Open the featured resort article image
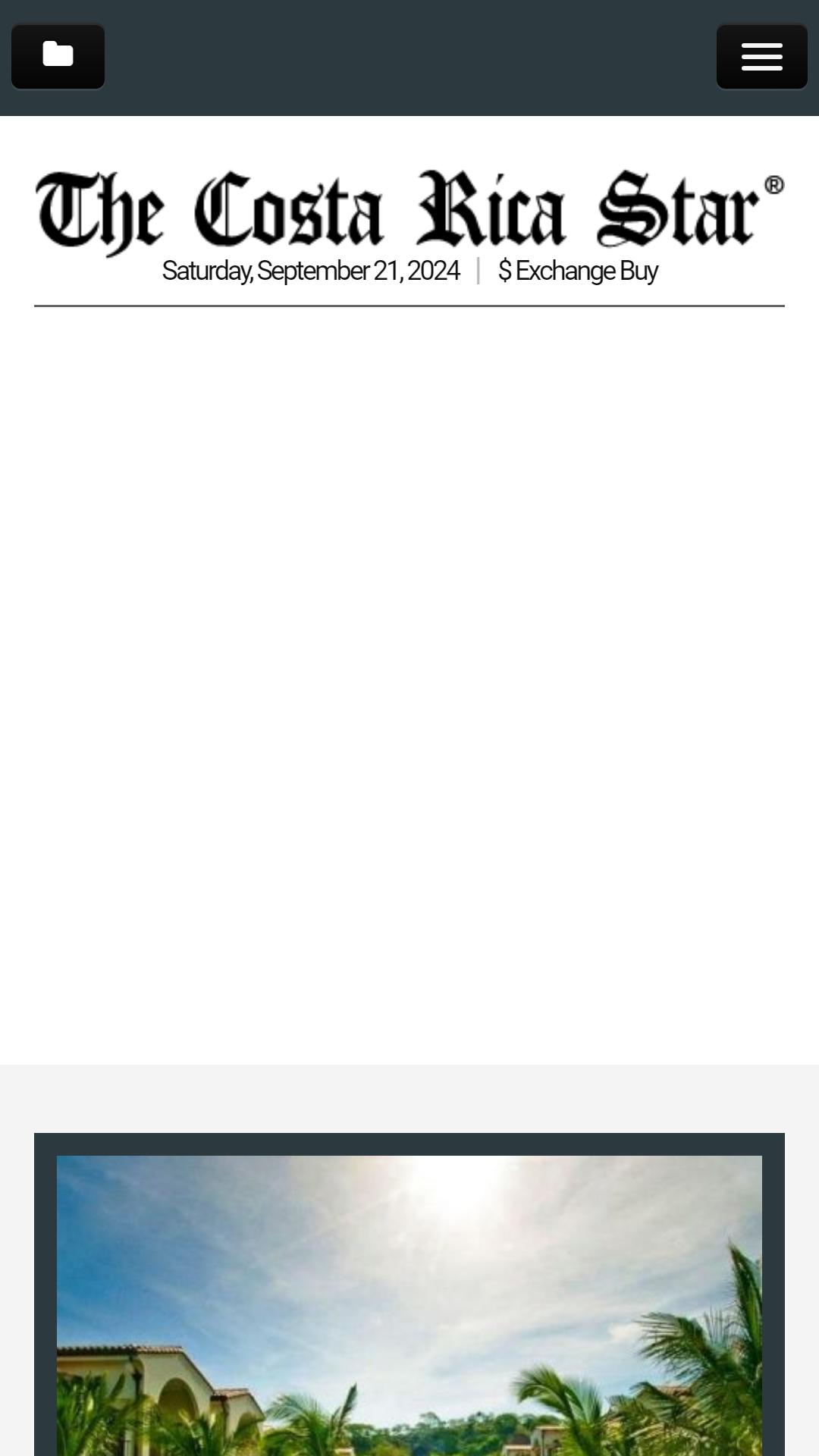The width and height of the screenshot is (819, 1456). click(x=409, y=1304)
